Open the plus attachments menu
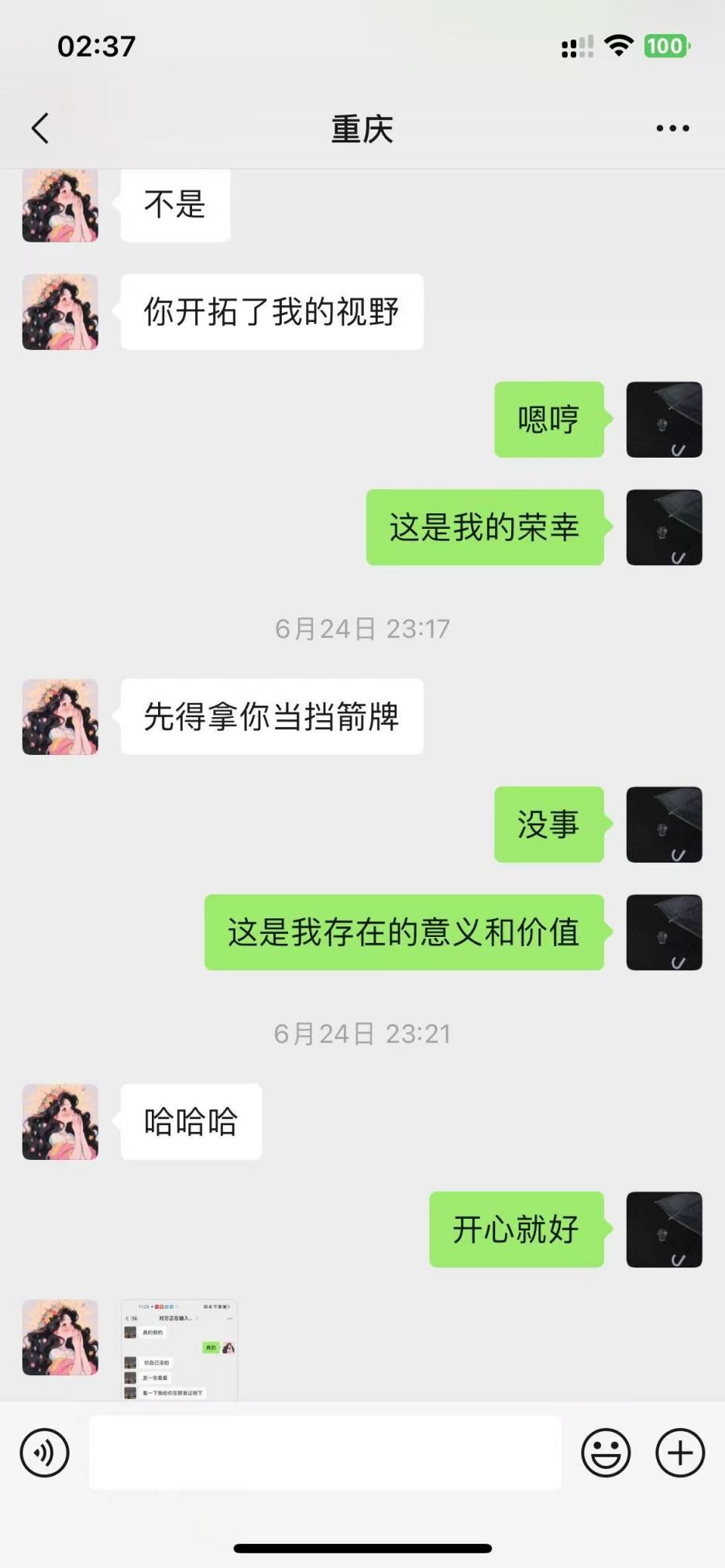The width and height of the screenshot is (725, 1568). click(x=680, y=1453)
